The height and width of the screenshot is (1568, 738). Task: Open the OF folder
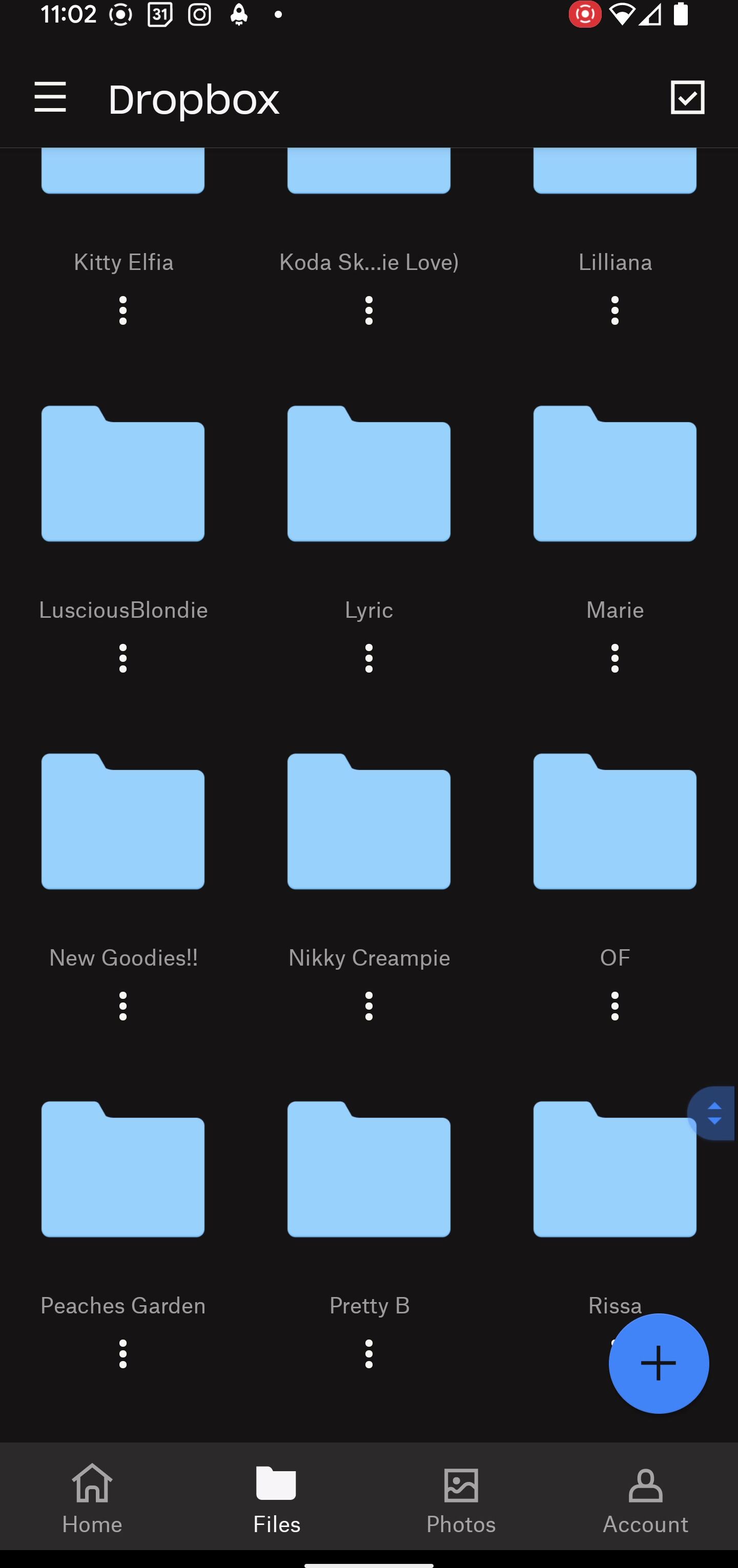click(x=614, y=822)
